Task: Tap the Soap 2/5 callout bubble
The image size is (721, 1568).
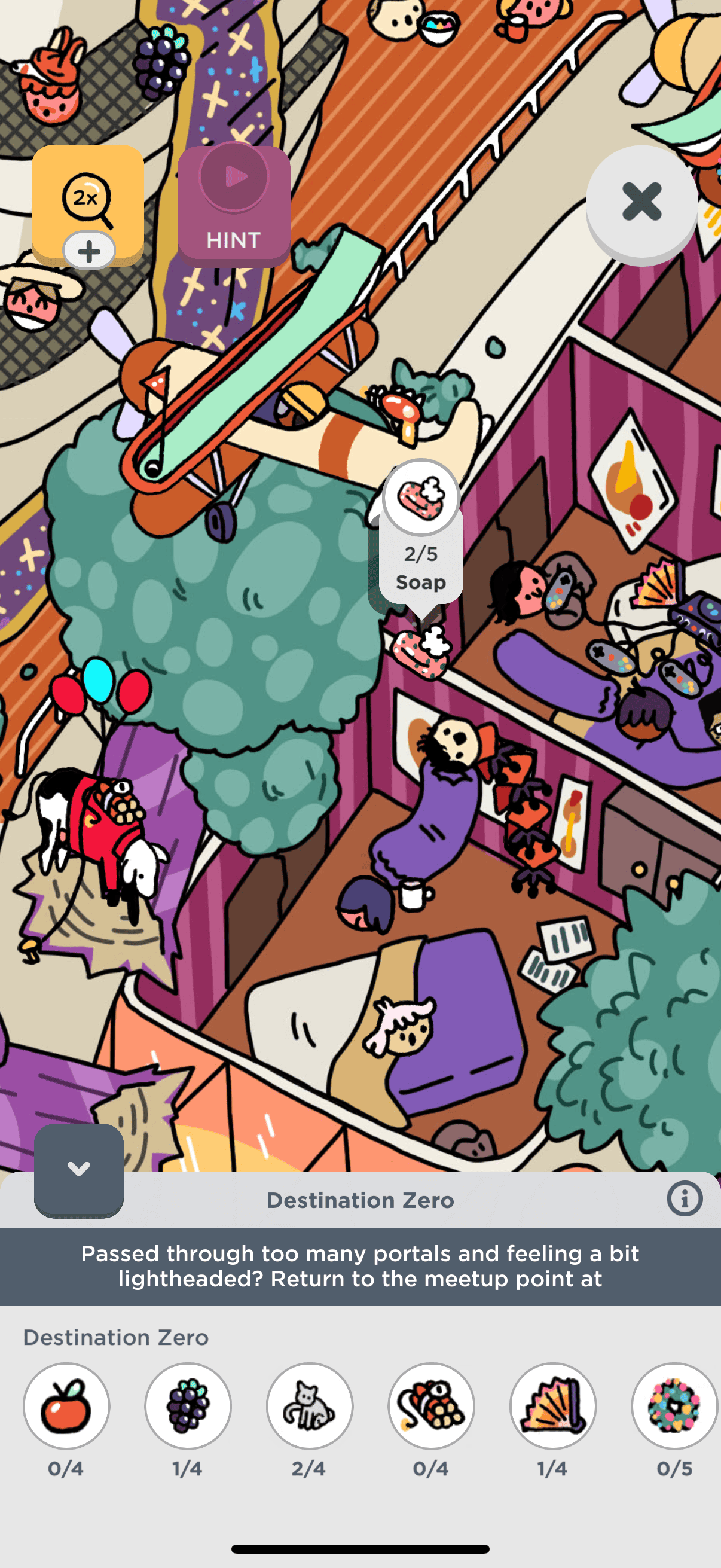Action: [421, 536]
